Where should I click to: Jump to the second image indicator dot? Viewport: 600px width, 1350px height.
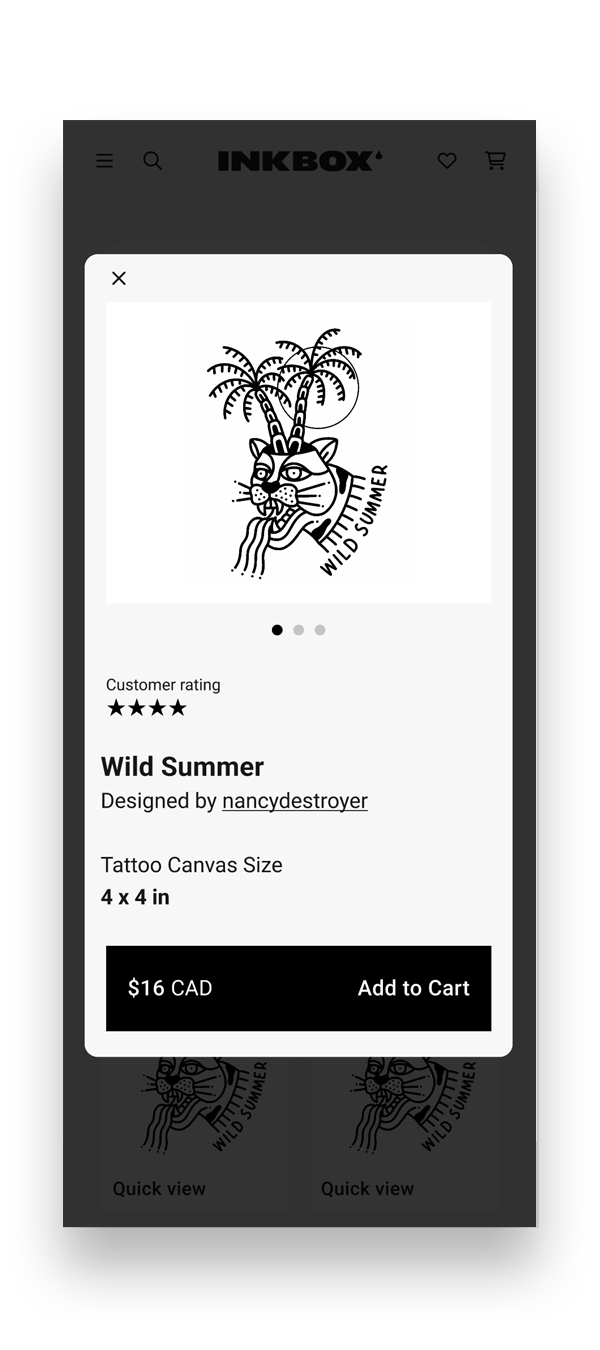click(x=298, y=630)
